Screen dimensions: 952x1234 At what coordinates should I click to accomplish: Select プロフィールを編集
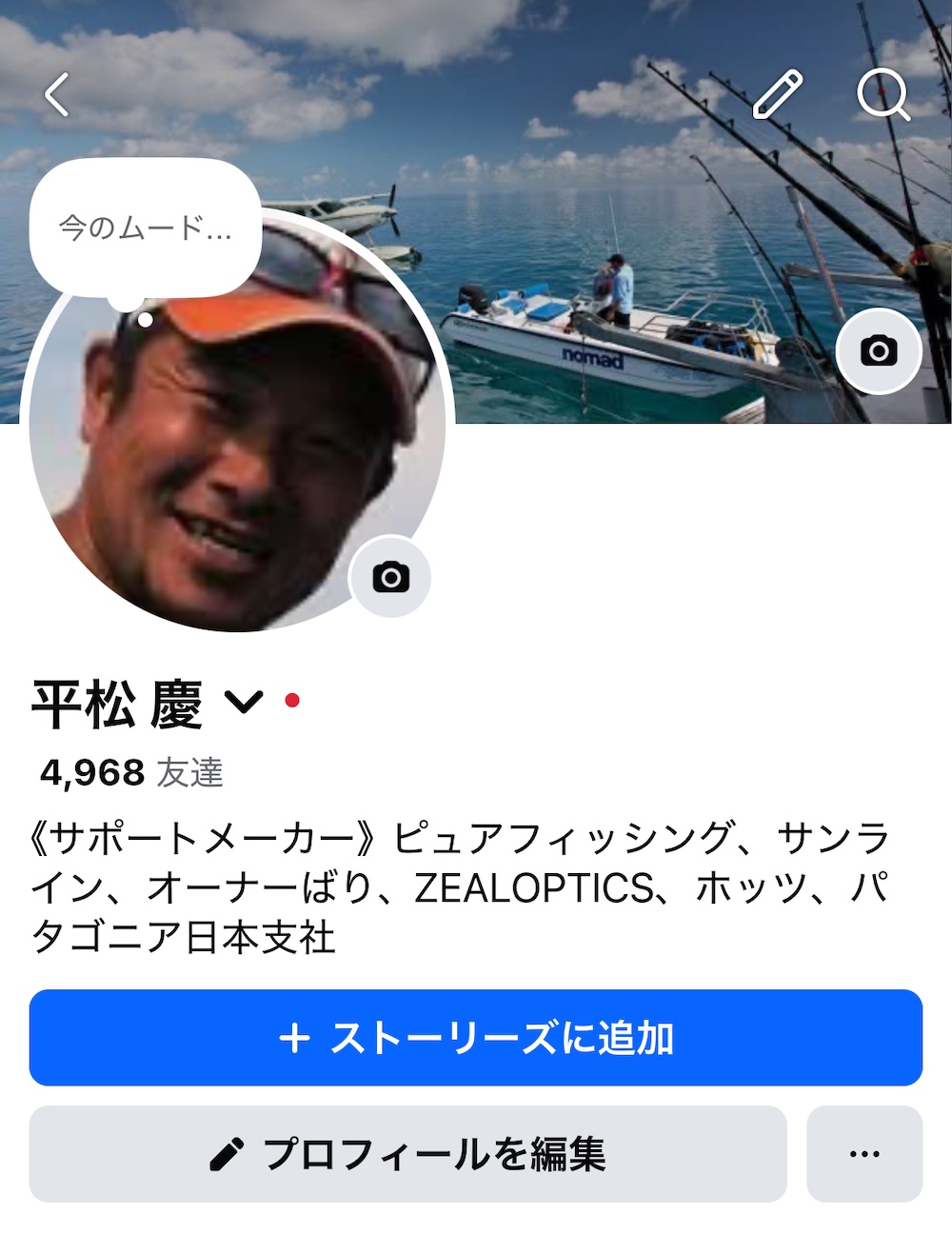(407, 1154)
